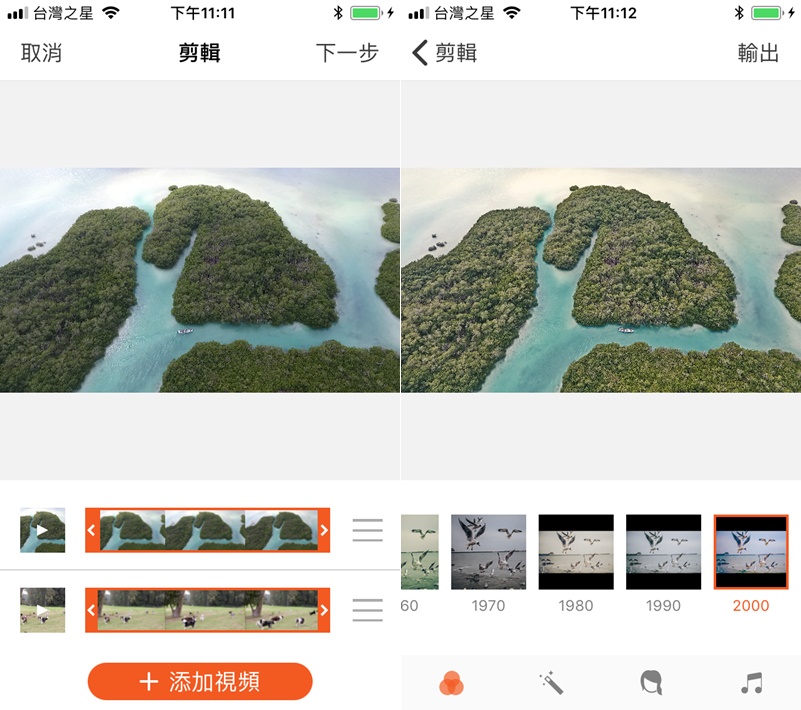Screen dimensions: 801x710
Task: Tap reorder handle of grass field clip
Action: [367, 610]
